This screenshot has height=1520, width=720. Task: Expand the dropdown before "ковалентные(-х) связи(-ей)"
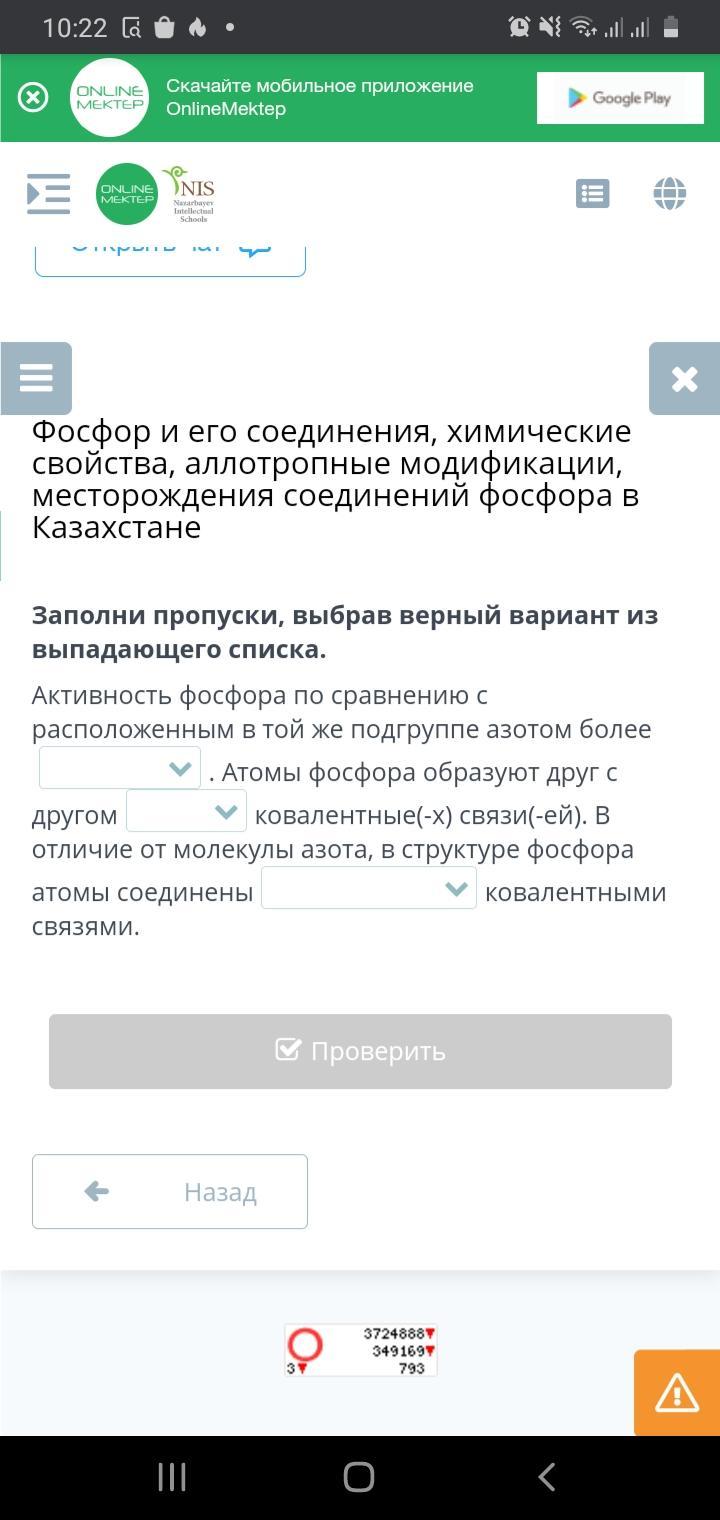pos(186,811)
